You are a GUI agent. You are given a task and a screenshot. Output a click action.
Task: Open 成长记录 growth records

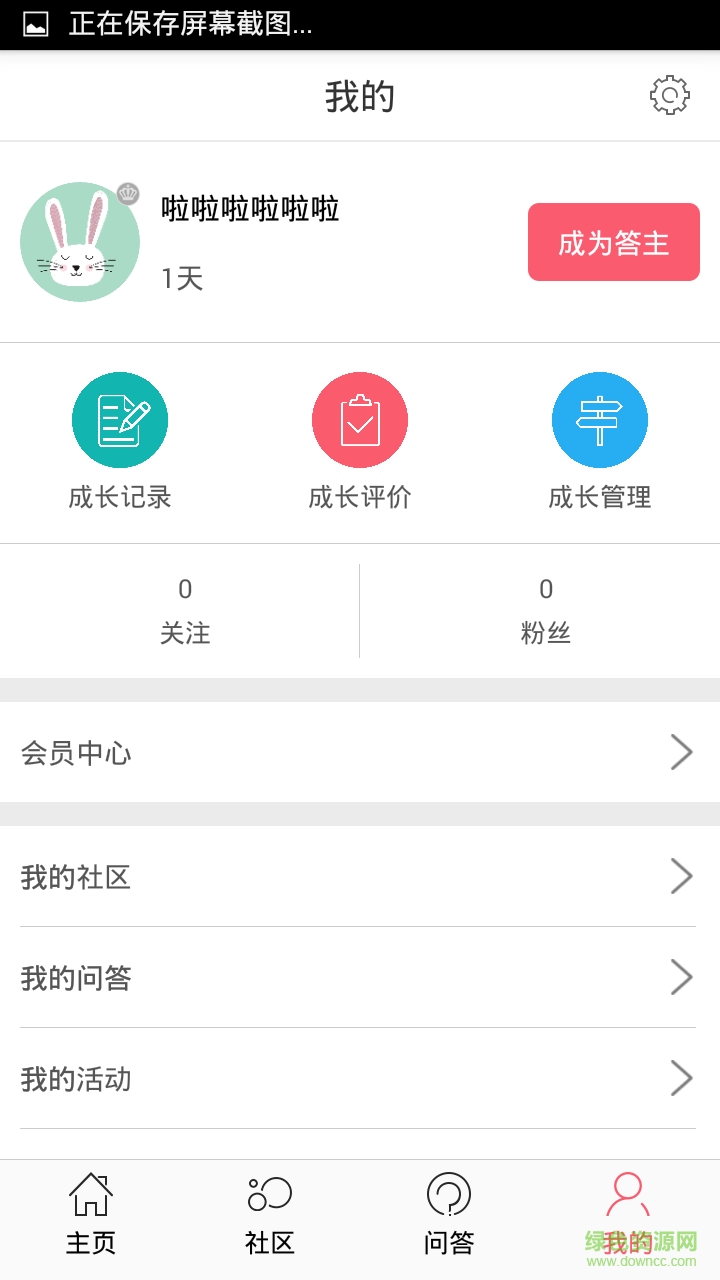tap(120, 440)
